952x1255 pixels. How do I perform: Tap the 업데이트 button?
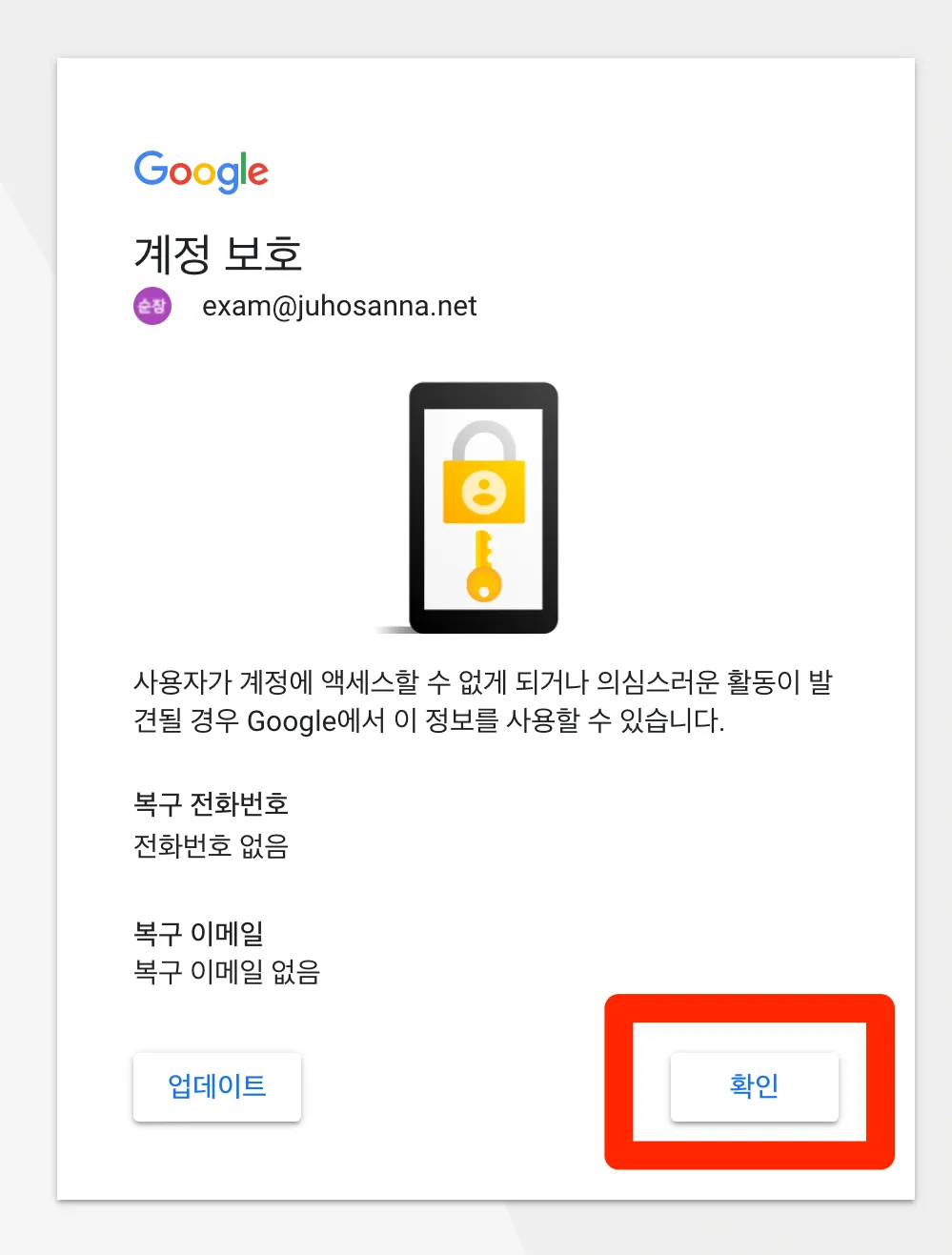point(217,1086)
